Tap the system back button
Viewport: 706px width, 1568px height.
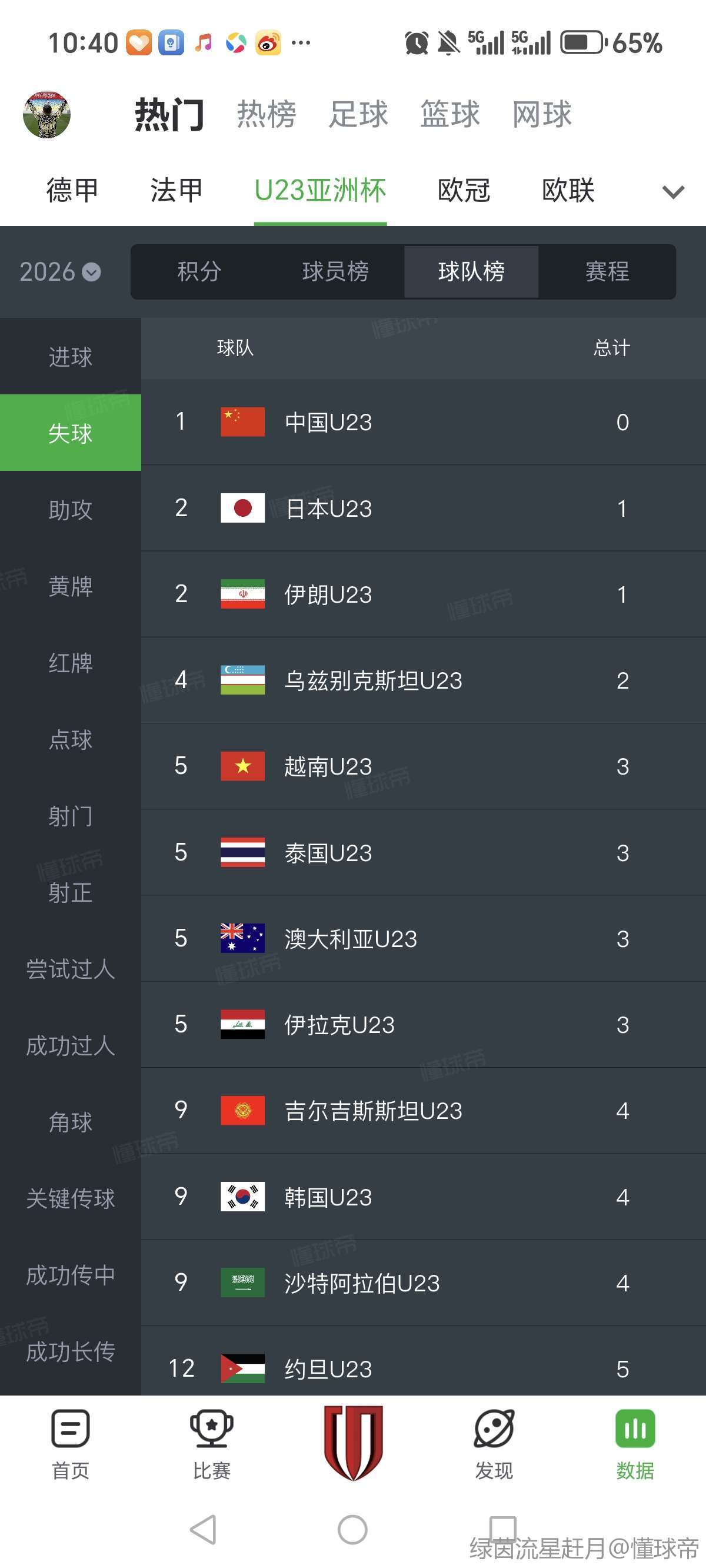pos(204,1529)
